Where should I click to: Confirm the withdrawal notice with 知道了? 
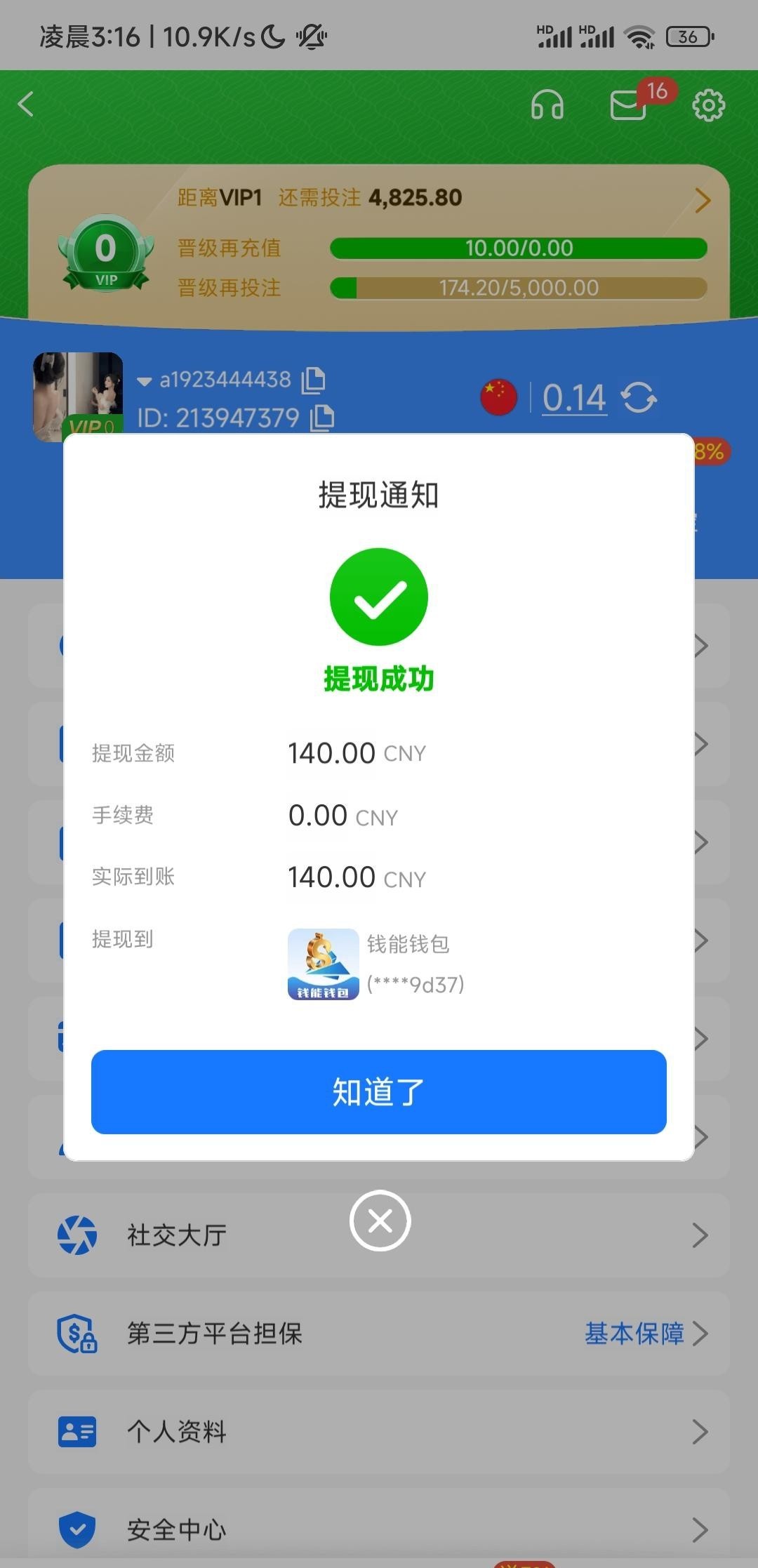[x=378, y=1091]
